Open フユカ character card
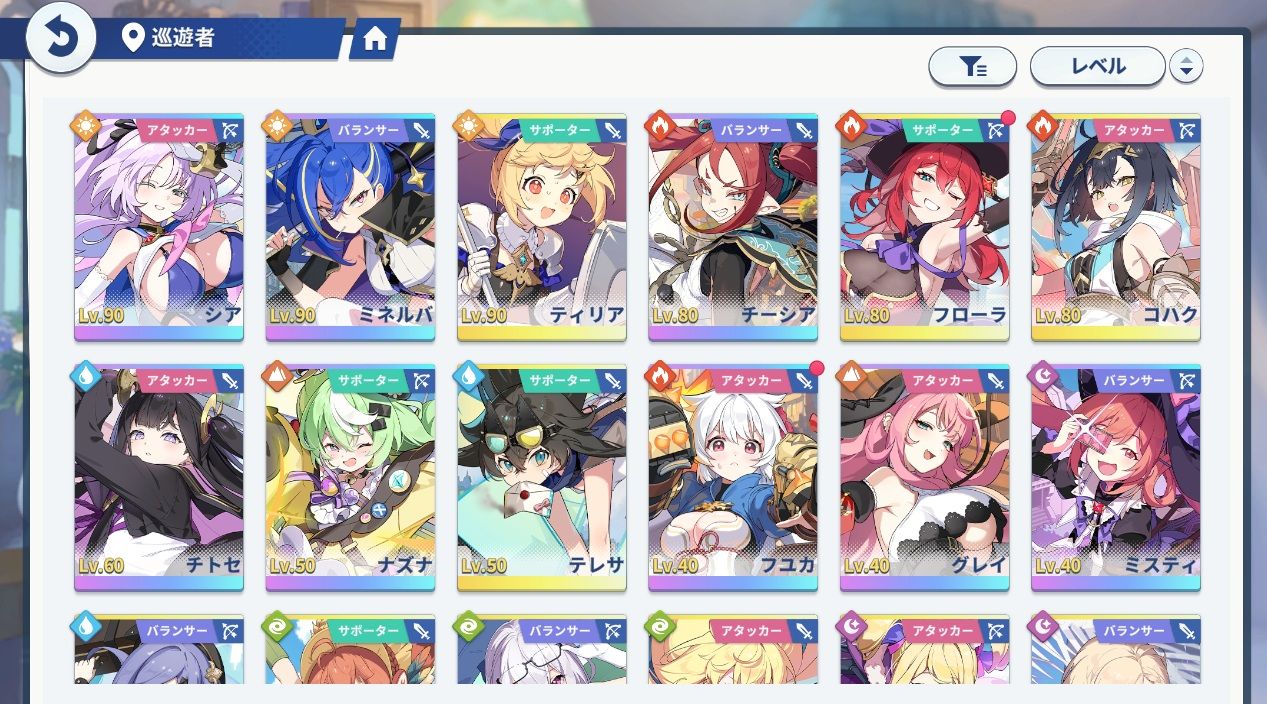Viewport: 1267px width, 704px height. (x=733, y=478)
